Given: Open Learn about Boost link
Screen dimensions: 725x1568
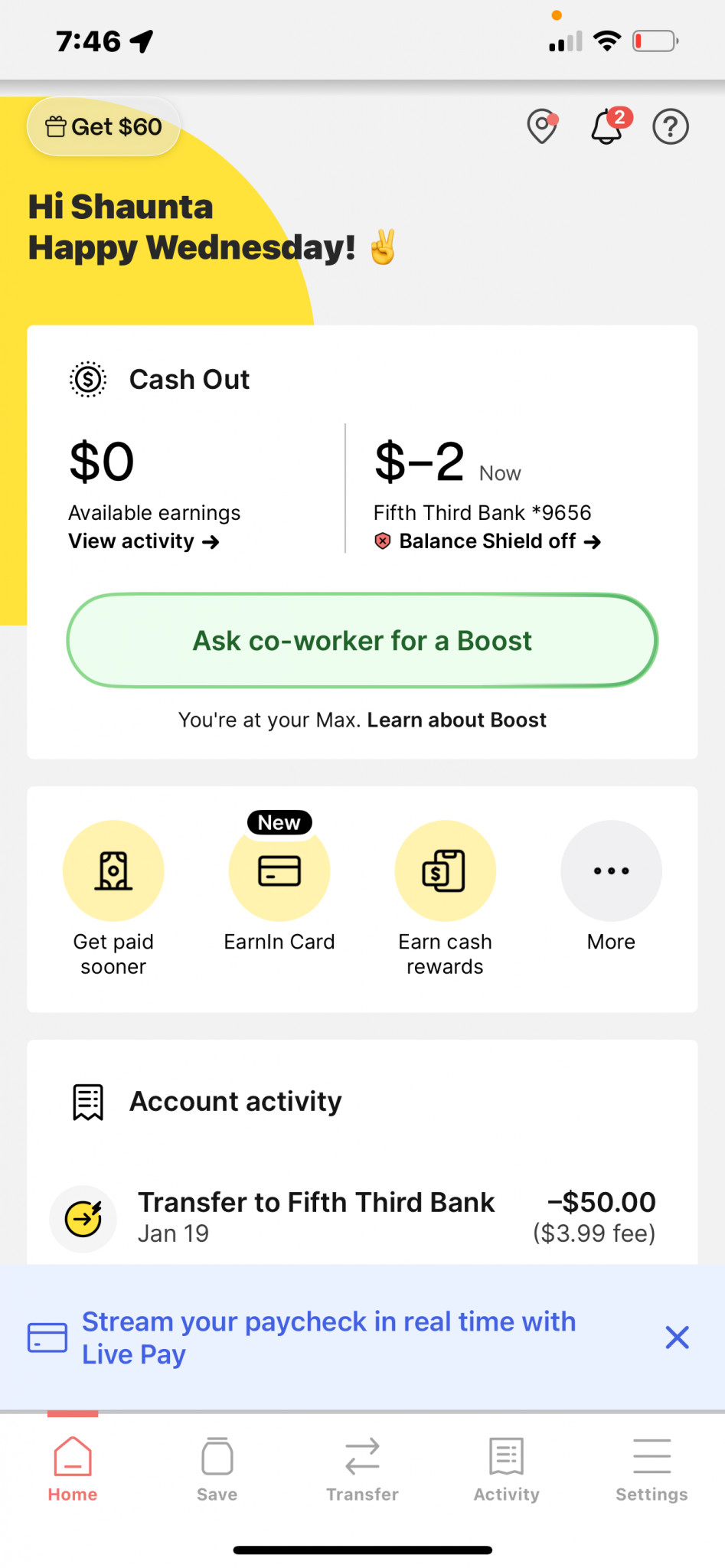Looking at the screenshot, I should click(x=456, y=720).
